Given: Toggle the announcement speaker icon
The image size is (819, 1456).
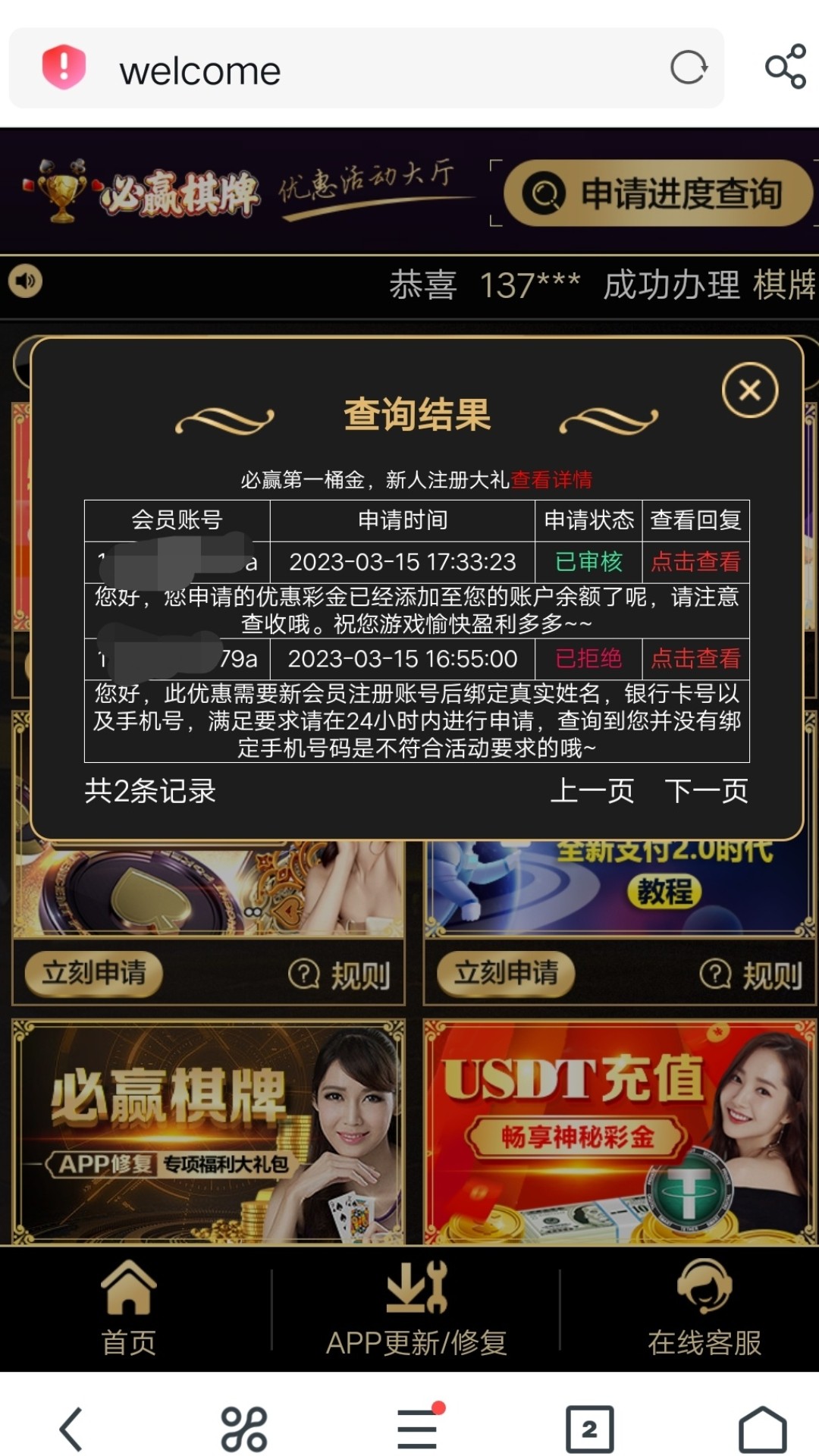Looking at the screenshot, I should pos(26,281).
